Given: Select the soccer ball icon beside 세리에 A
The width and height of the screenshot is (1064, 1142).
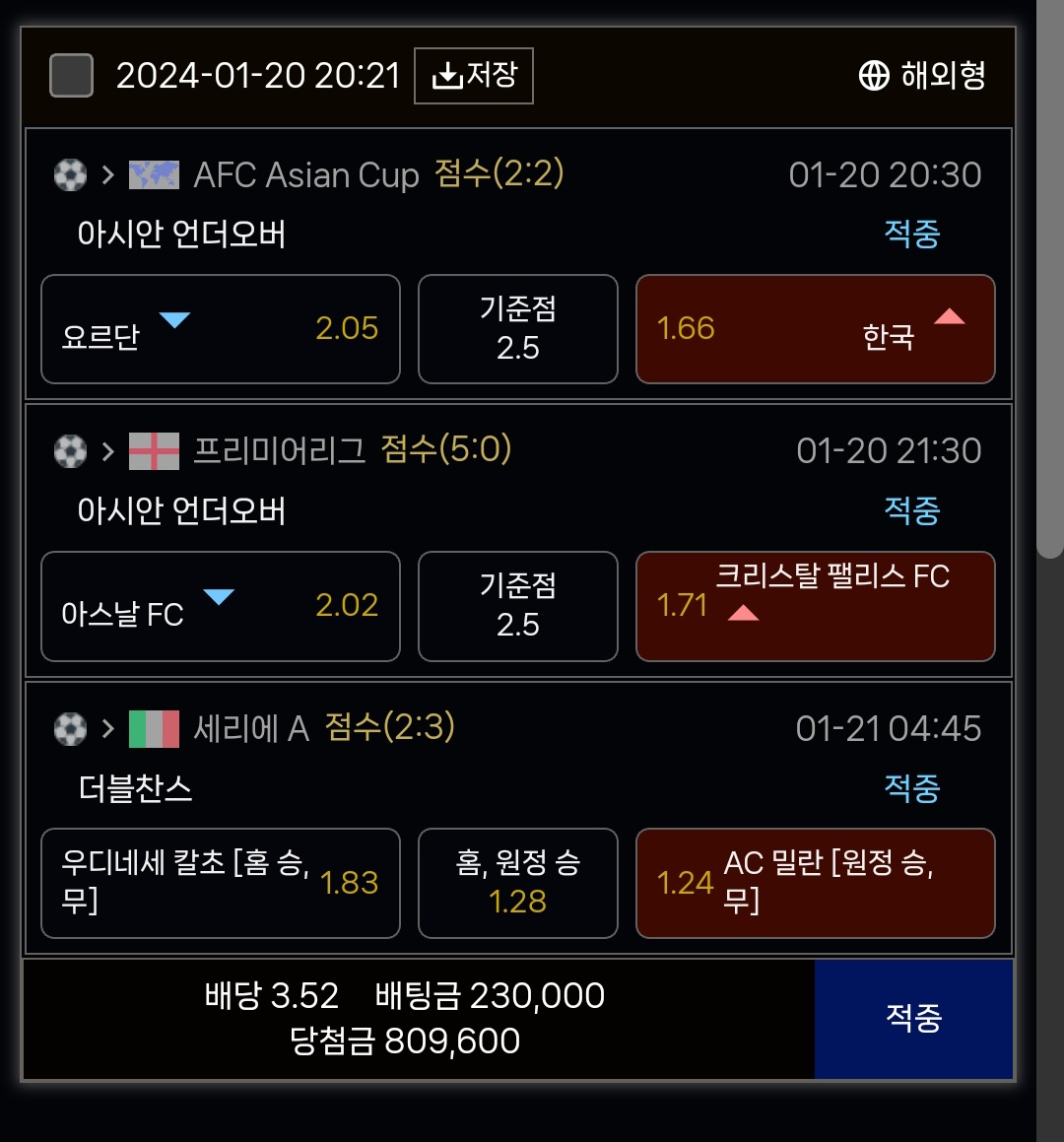Looking at the screenshot, I should [x=69, y=728].
